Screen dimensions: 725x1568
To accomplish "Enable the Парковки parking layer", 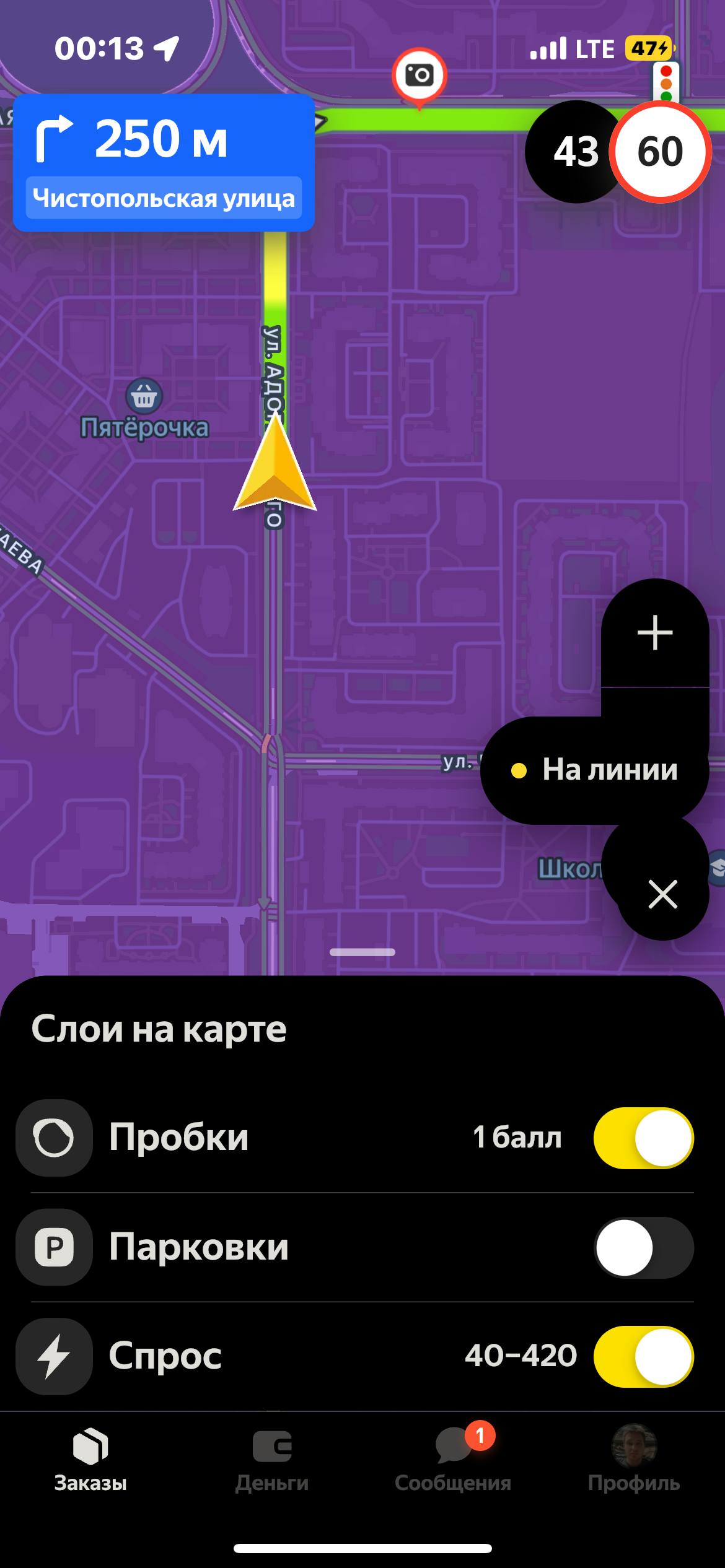I will pos(643,1247).
